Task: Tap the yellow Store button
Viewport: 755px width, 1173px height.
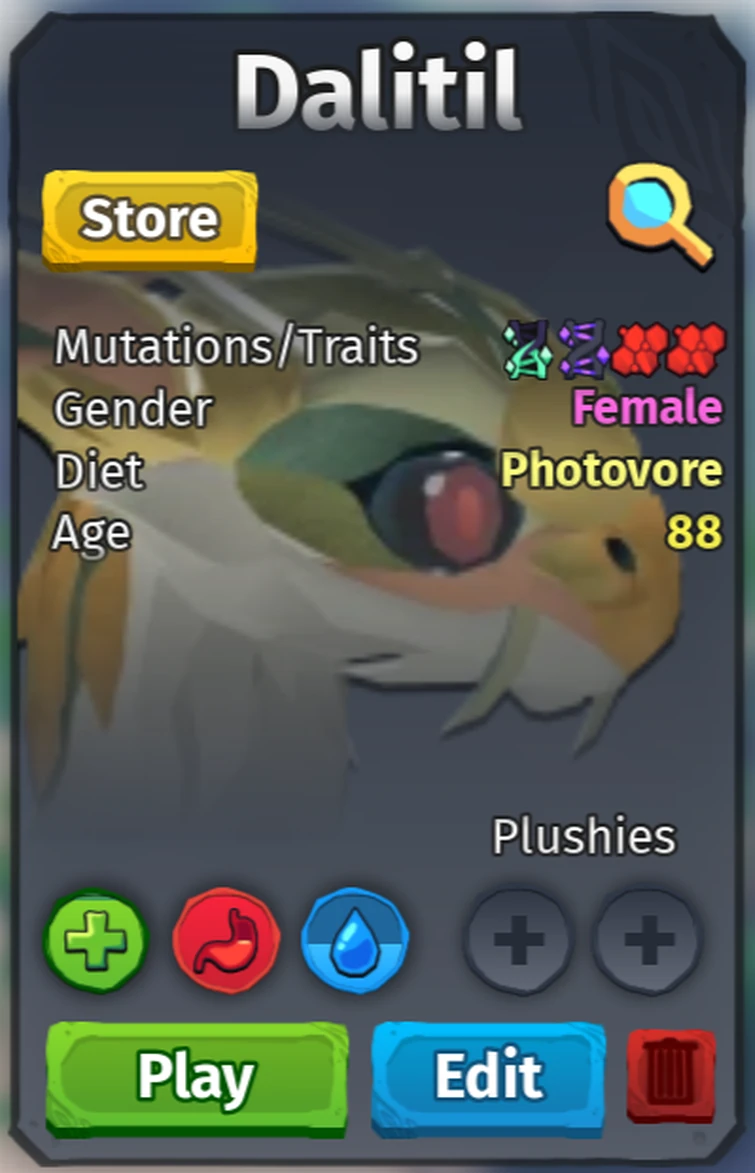Action: point(149,219)
